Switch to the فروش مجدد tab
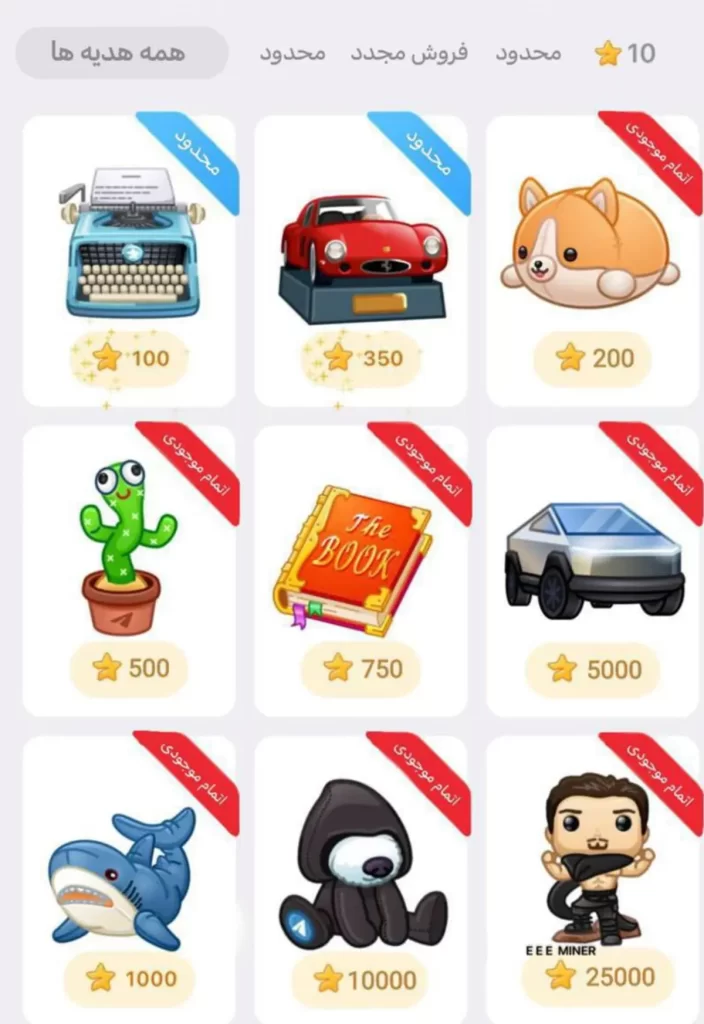Screen dimensions: 704x1024 pos(409,53)
